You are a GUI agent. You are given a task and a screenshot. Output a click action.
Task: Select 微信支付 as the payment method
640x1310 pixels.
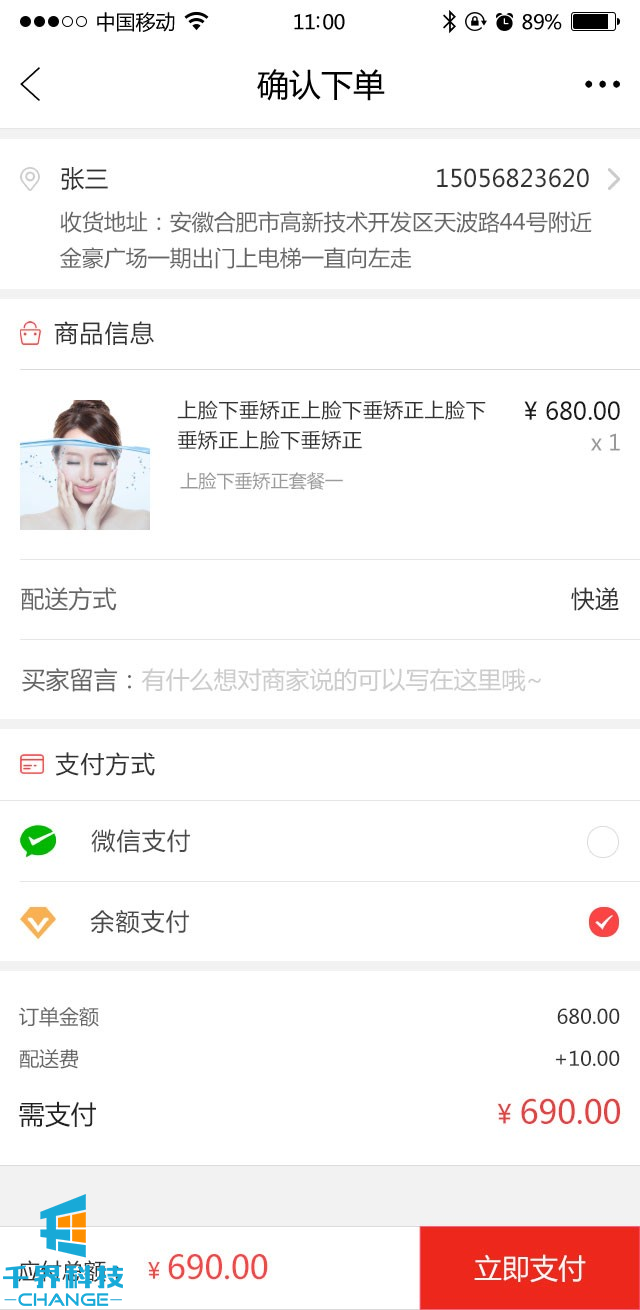(x=602, y=842)
